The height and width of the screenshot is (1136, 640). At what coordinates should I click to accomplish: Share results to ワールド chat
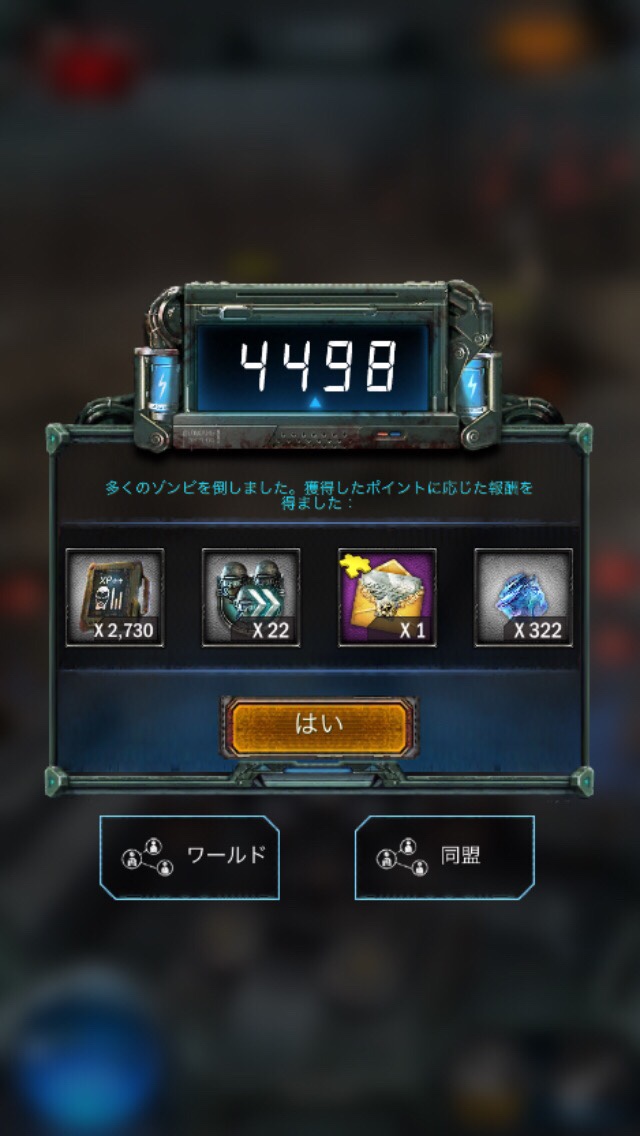pyautogui.click(x=189, y=857)
